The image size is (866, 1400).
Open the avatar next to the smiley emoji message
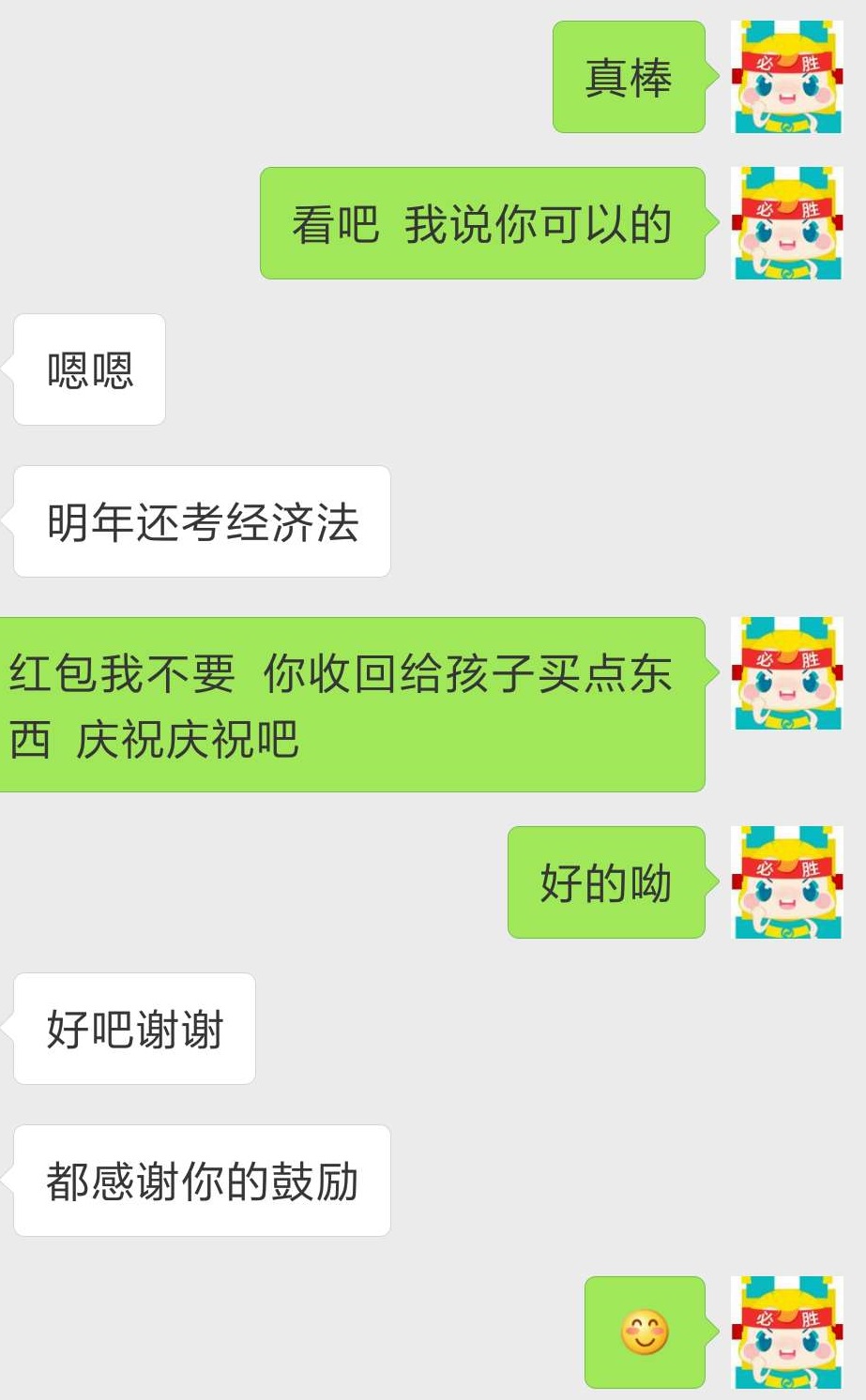click(787, 1332)
